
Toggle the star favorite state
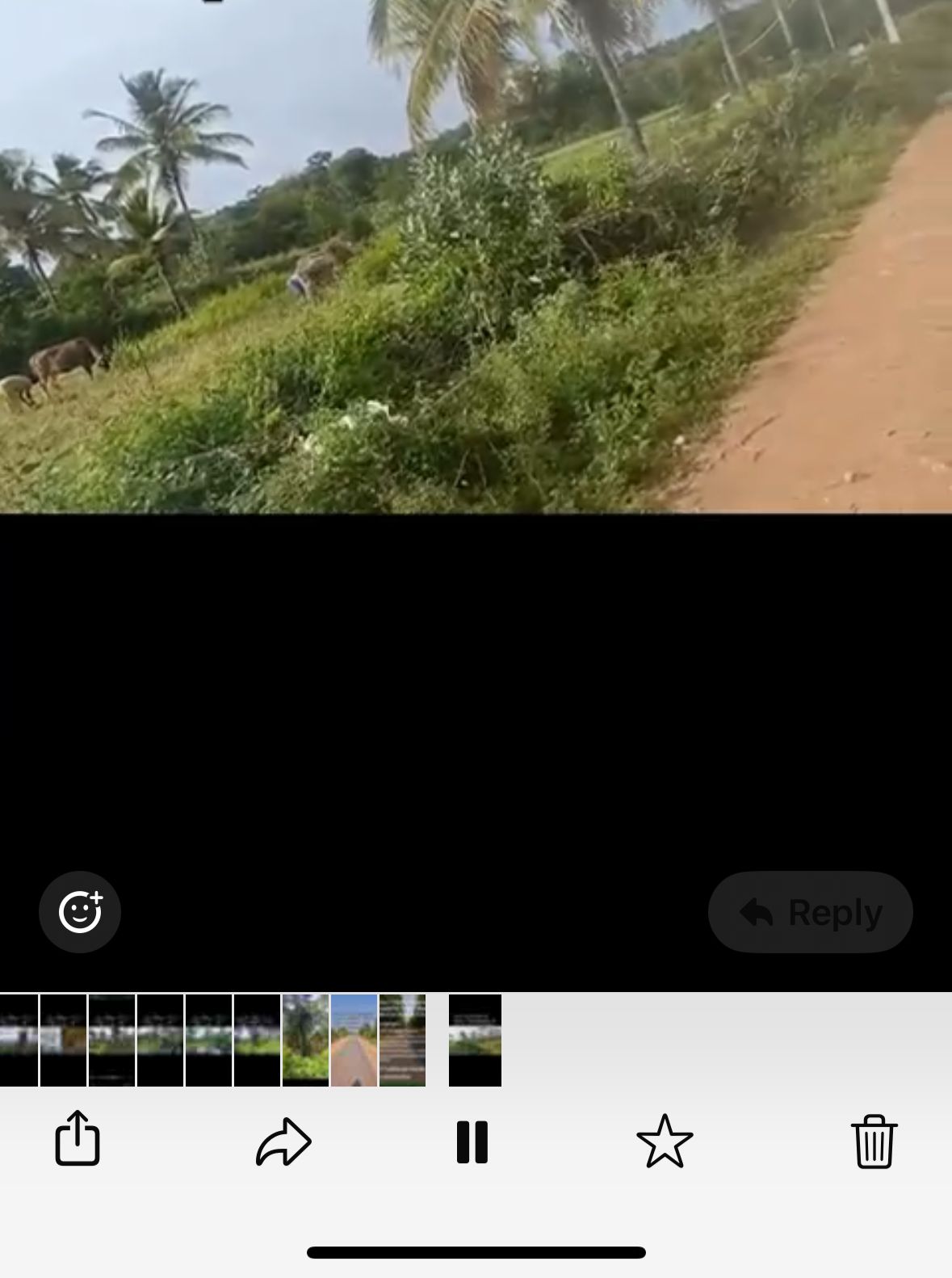(664, 1142)
